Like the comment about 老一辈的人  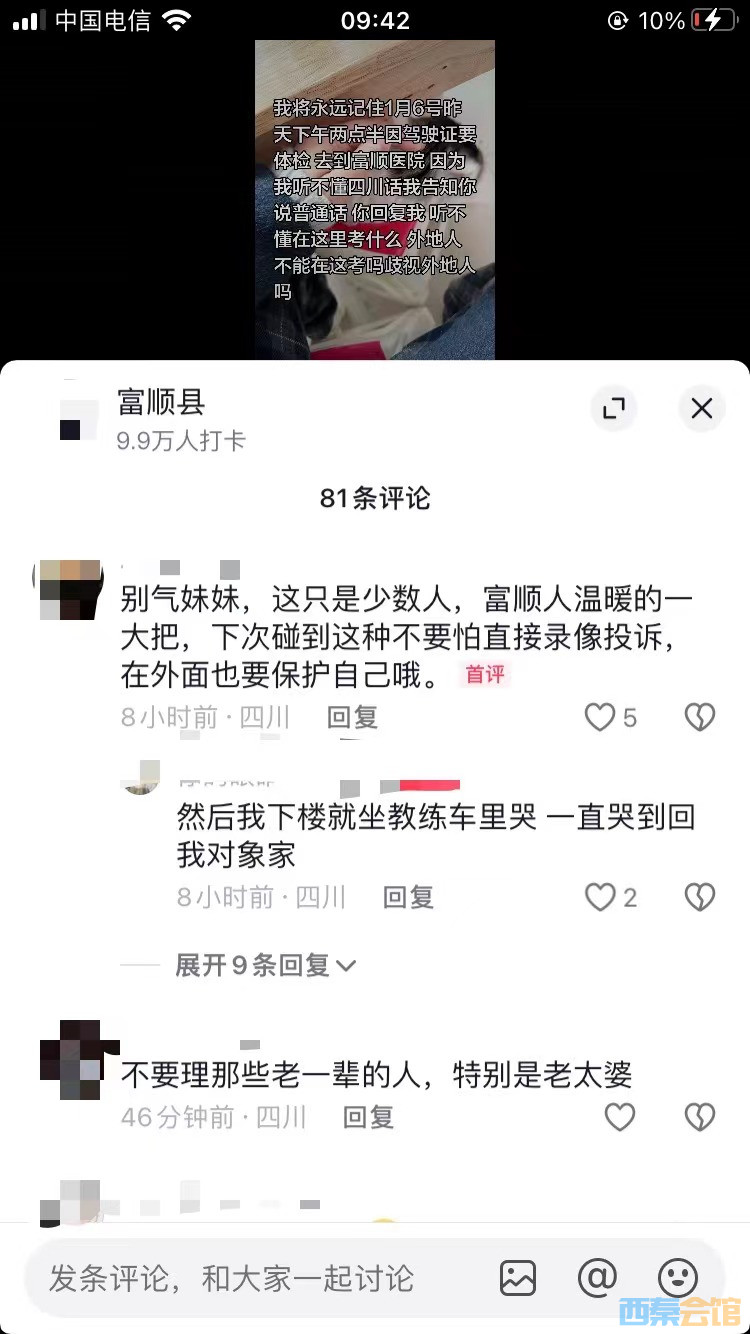[620, 1117]
